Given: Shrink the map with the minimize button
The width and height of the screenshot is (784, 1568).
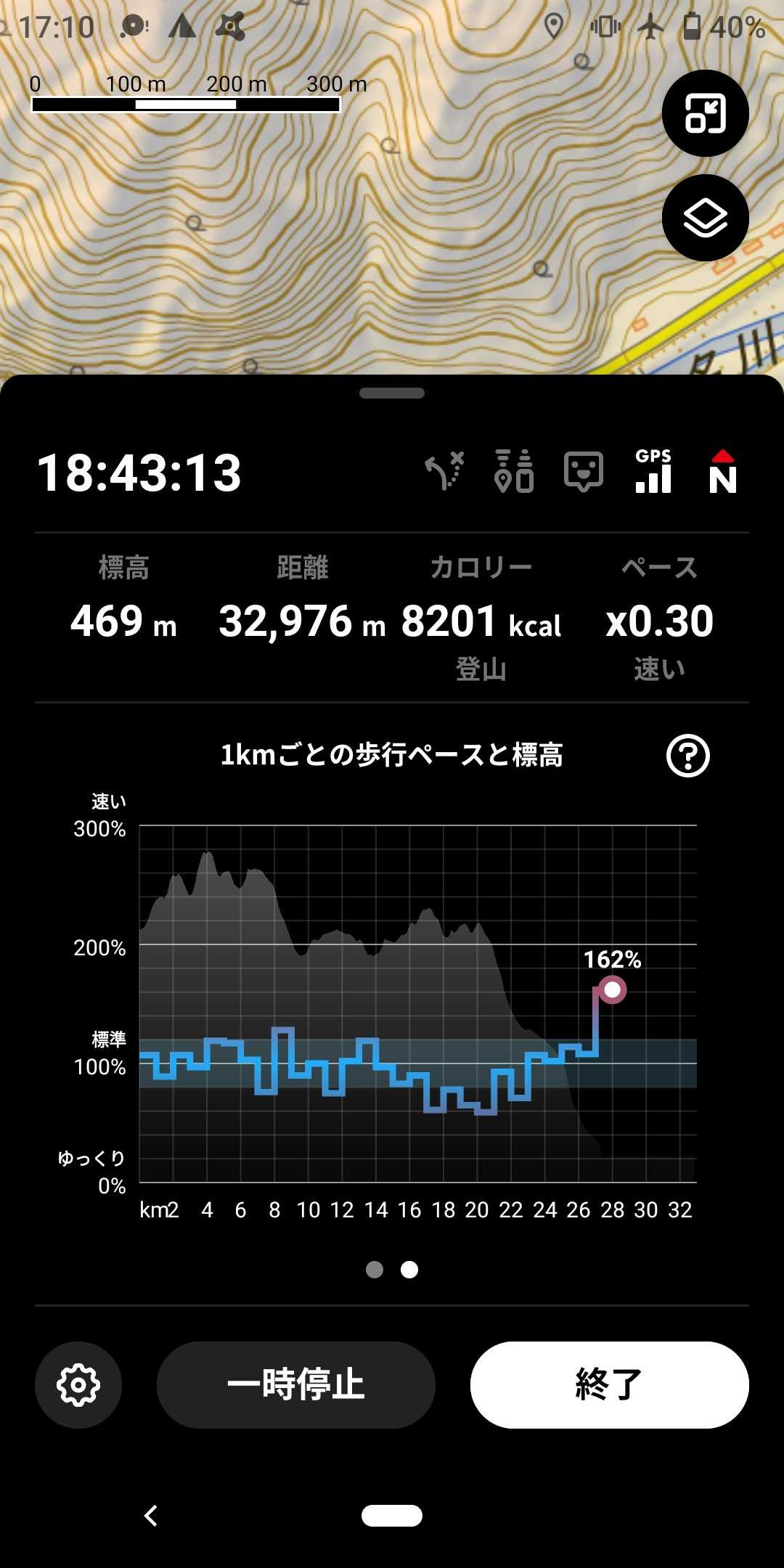Looking at the screenshot, I should [705, 114].
